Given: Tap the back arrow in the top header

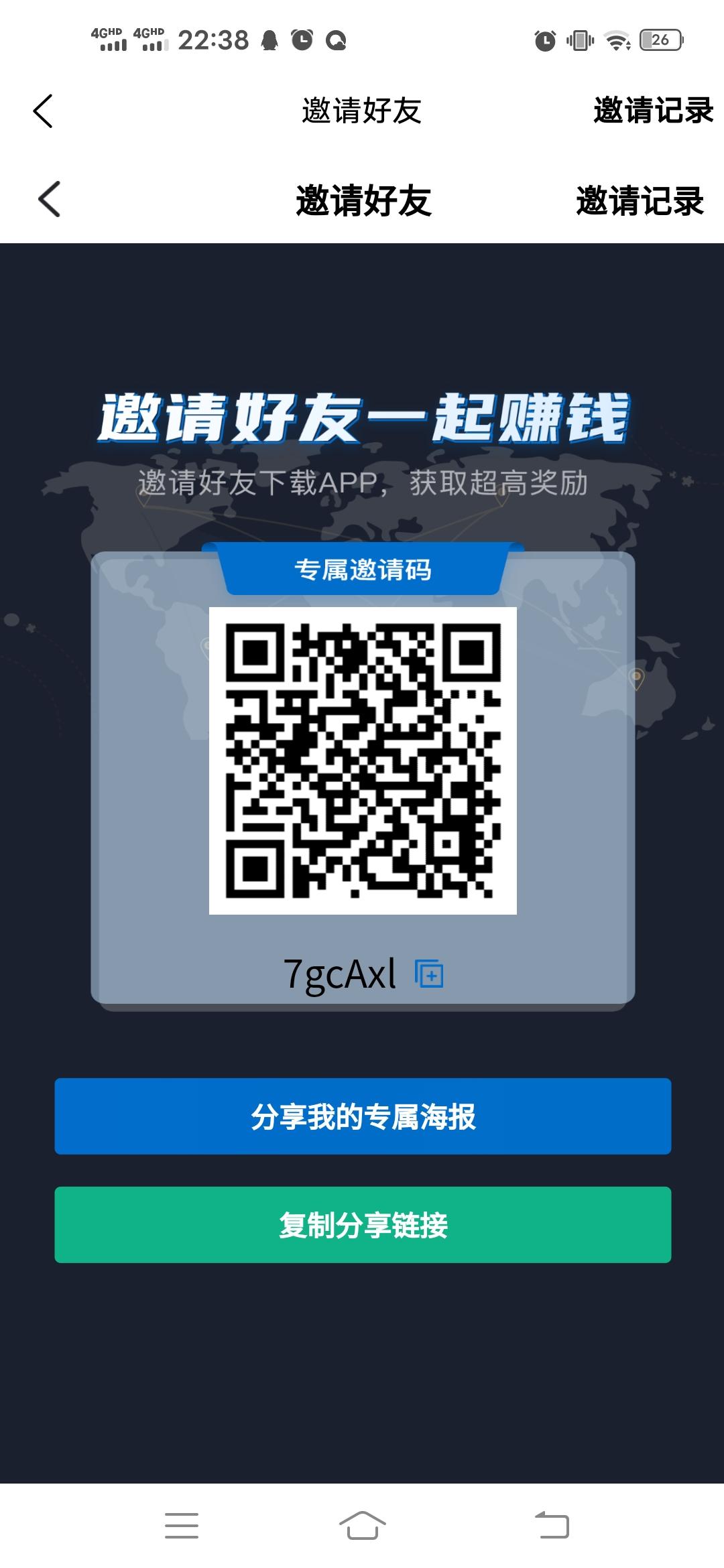Looking at the screenshot, I should coord(43,111).
